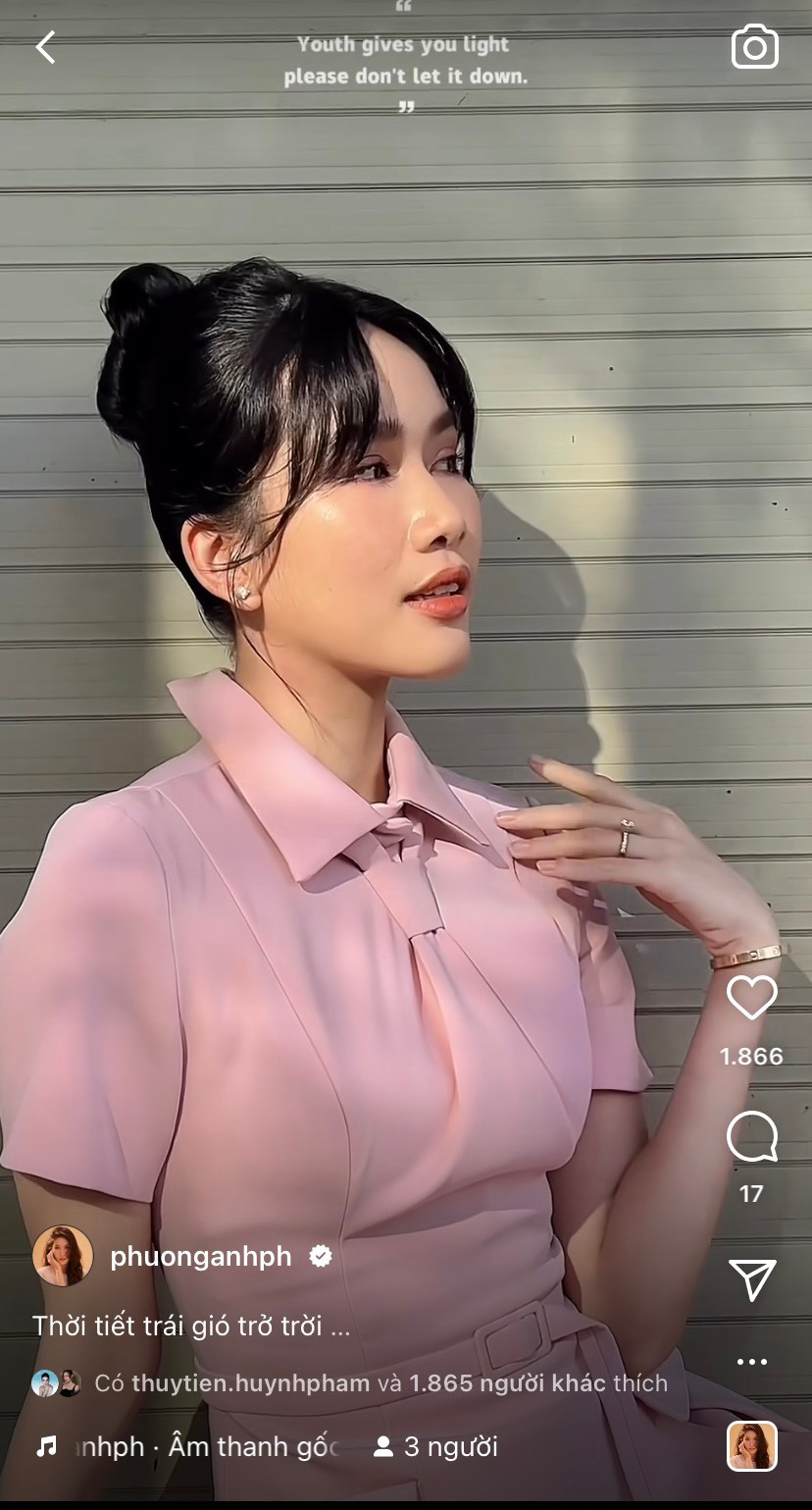Visit the phuonganhph username link

(x=201, y=1257)
